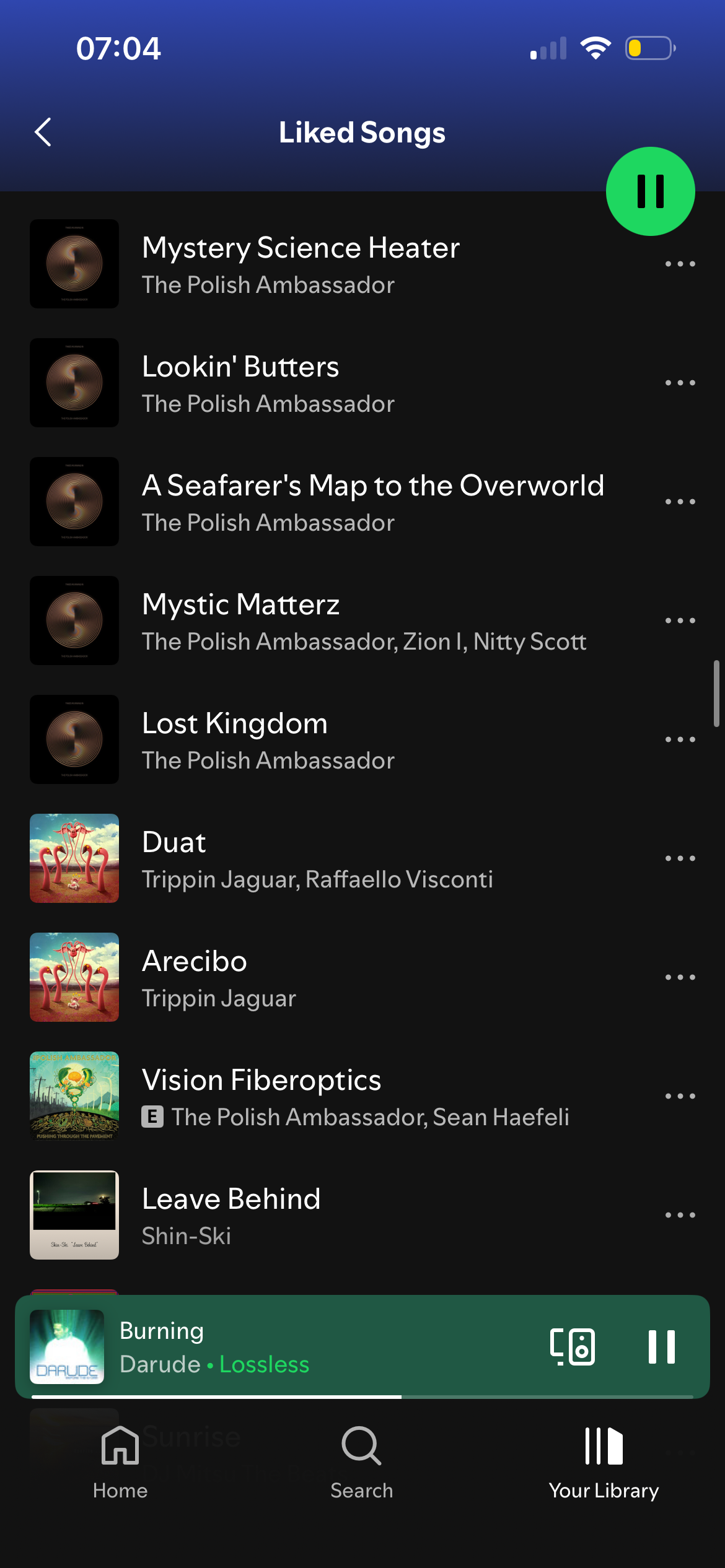Open more options for Mystic Matterz
The image size is (725, 1568).
pos(680,621)
